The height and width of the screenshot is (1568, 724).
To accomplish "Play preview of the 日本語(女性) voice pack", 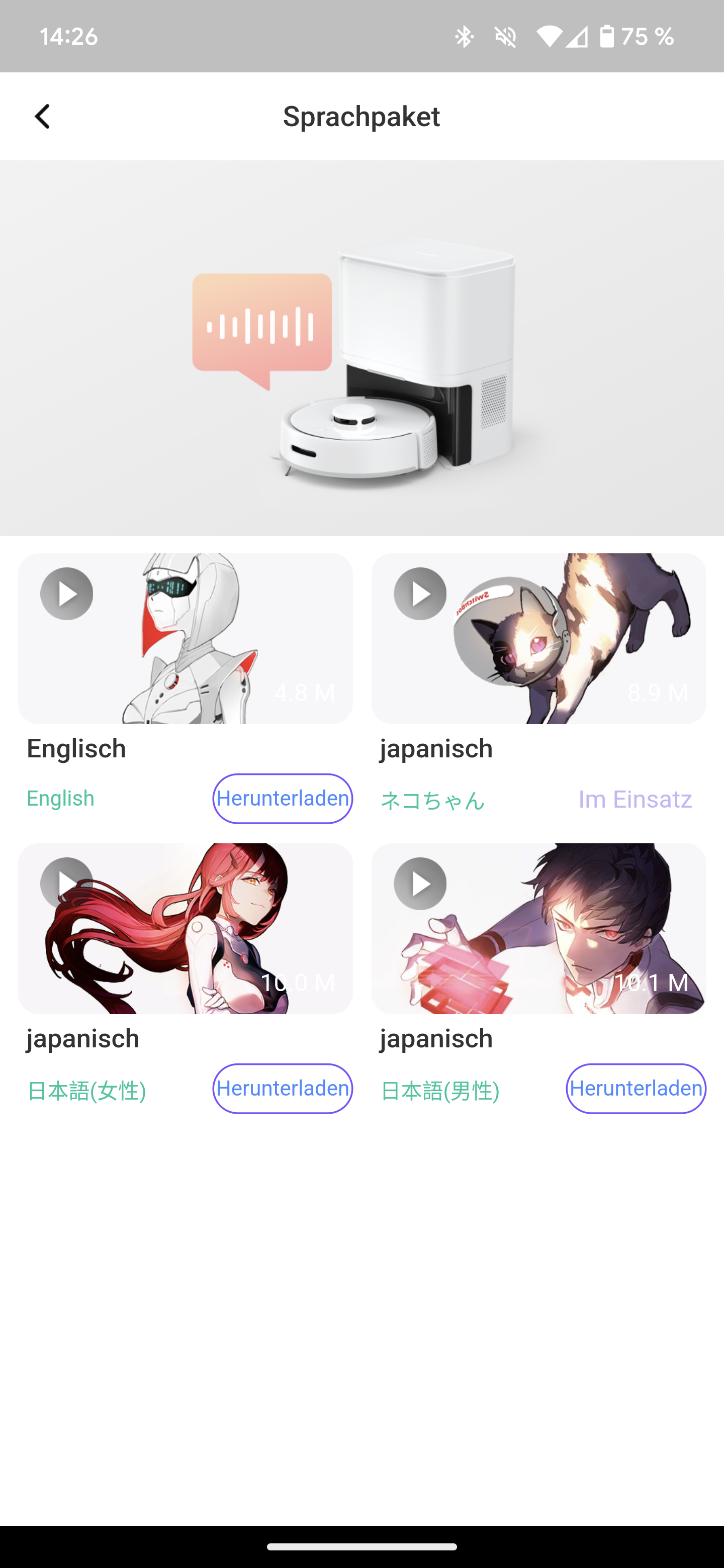I will pyautogui.click(x=66, y=883).
